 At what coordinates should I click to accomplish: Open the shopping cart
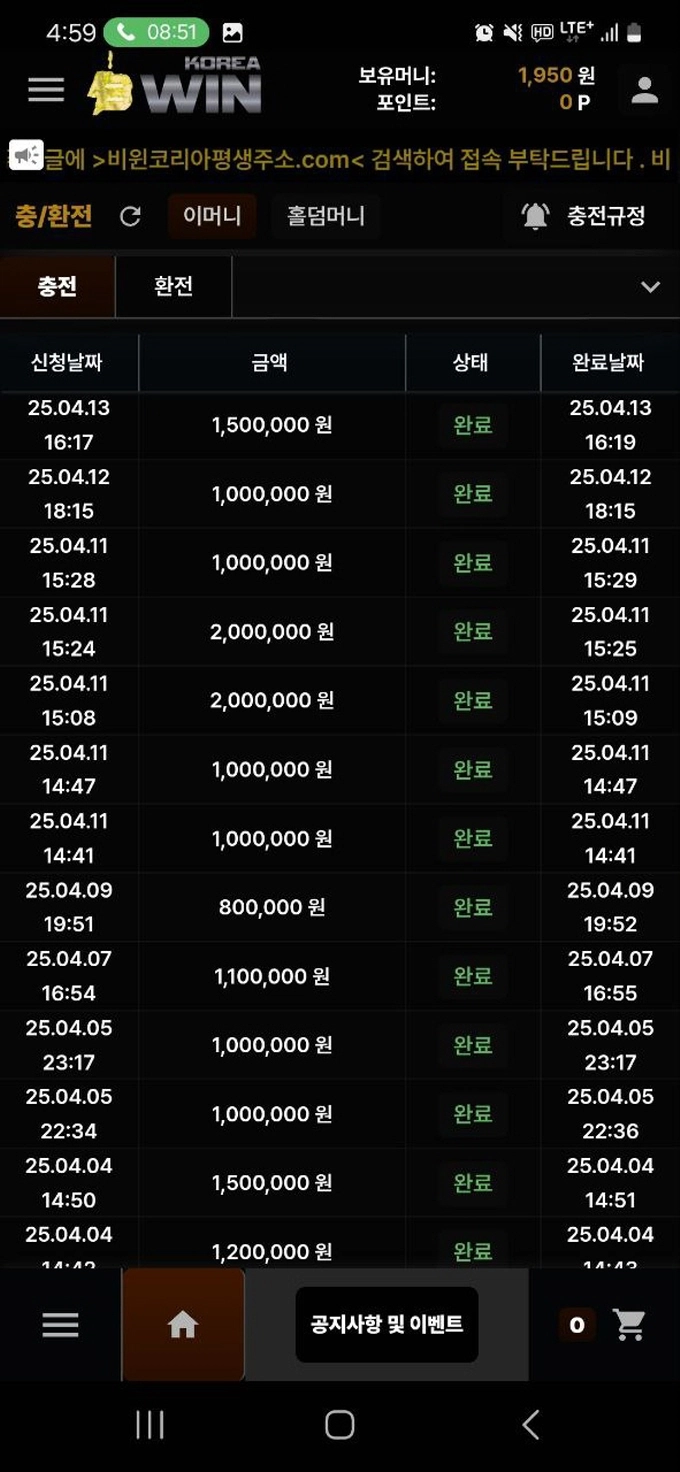click(x=629, y=1325)
